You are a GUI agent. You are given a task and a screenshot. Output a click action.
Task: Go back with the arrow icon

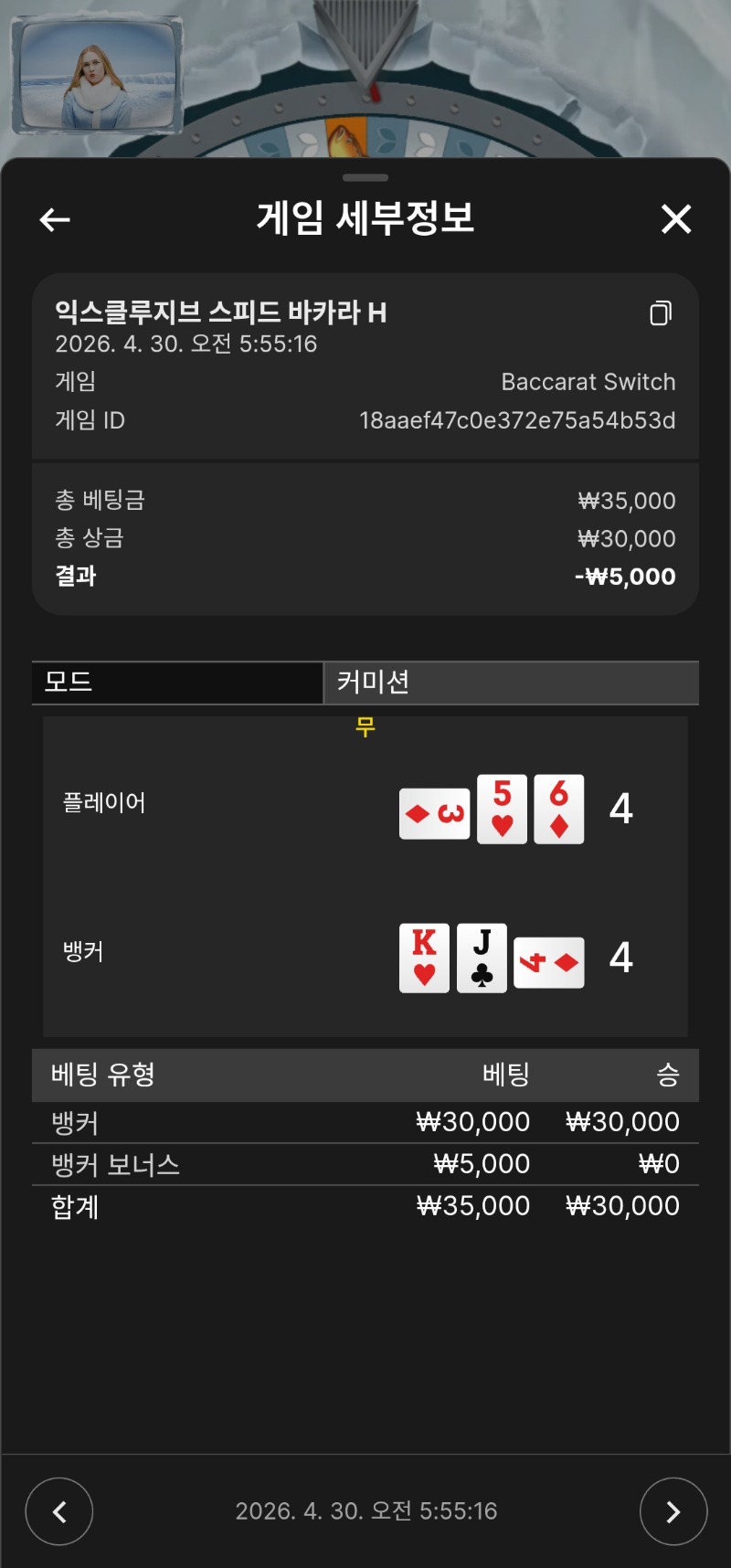(55, 219)
